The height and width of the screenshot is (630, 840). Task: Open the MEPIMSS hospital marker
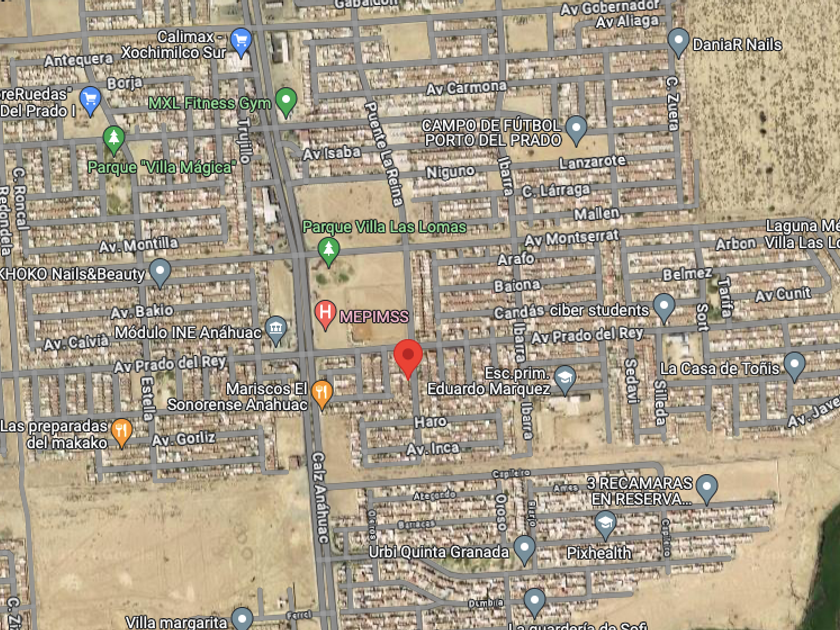pyautogui.click(x=325, y=315)
